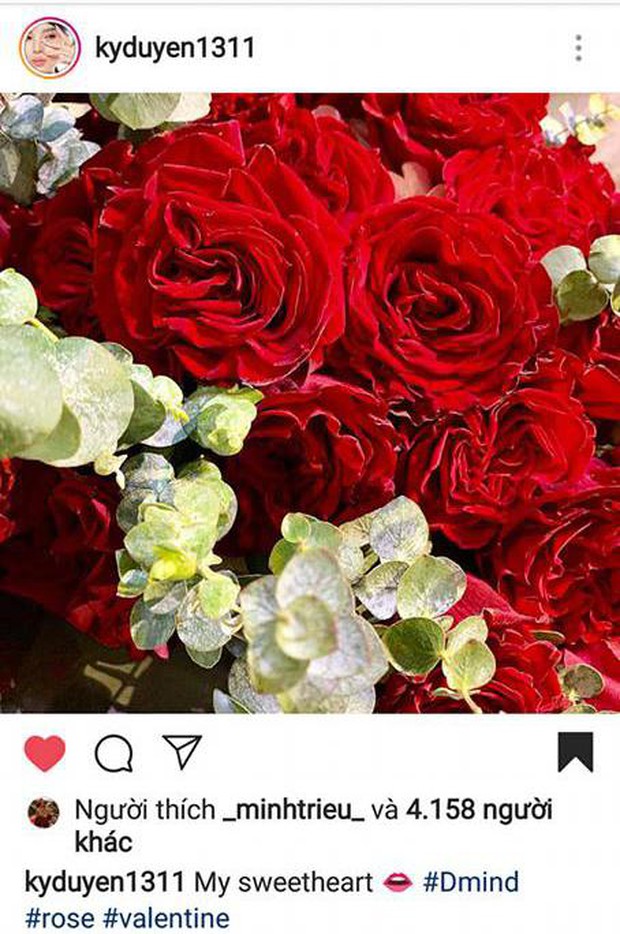Share the post via paper plane icon
This screenshot has width=620, height=934.
click(x=182, y=752)
